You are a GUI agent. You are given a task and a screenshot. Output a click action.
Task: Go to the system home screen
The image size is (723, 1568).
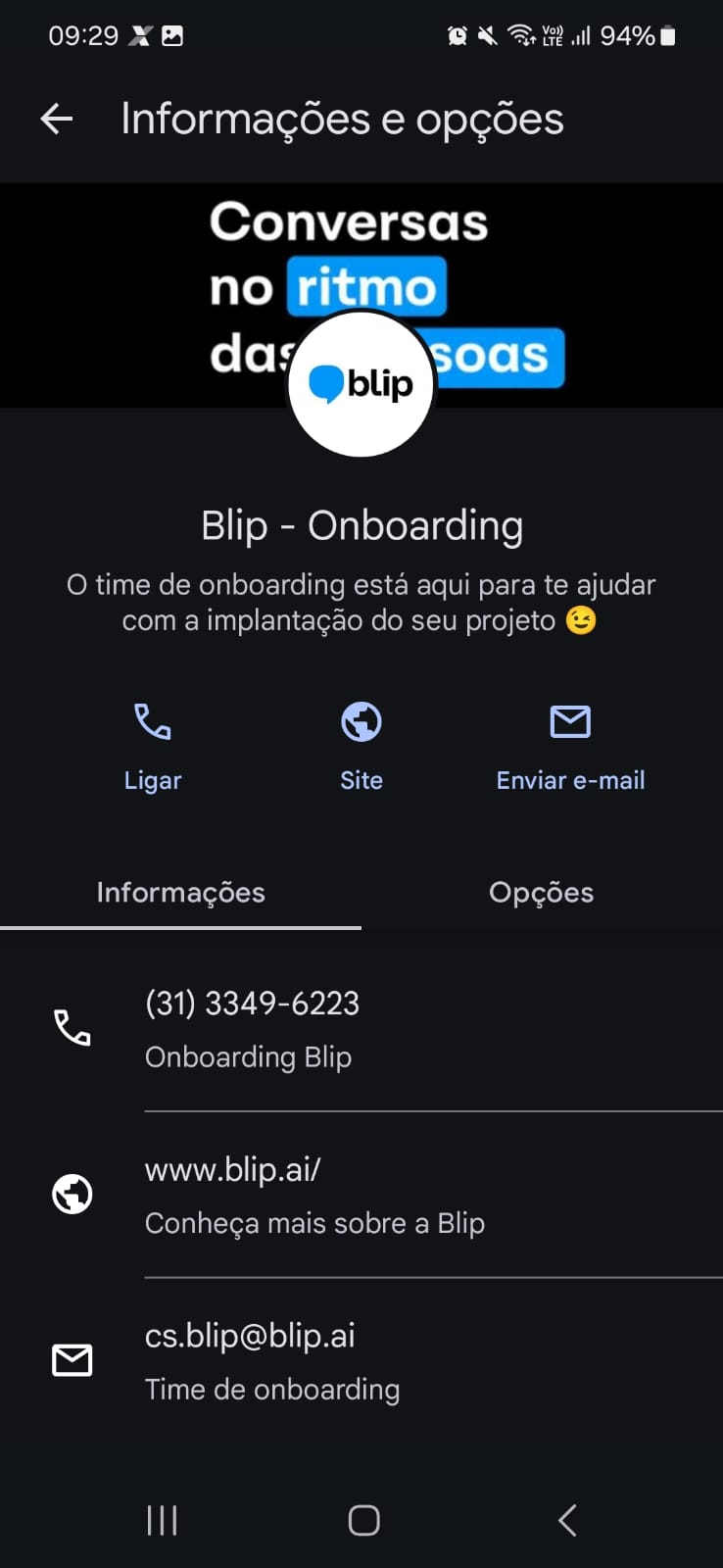click(x=363, y=1520)
